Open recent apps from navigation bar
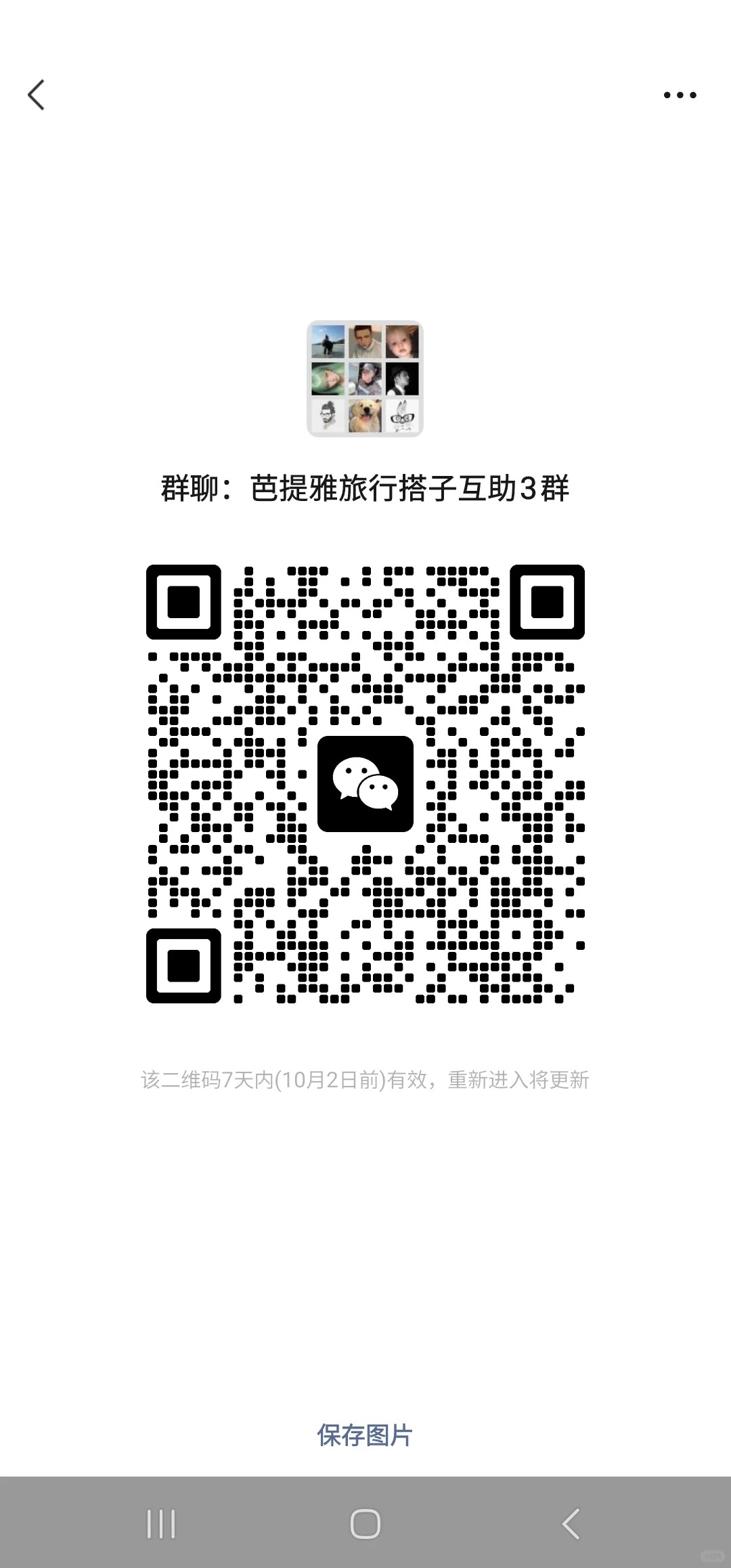The image size is (731, 1568). [x=161, y=1524]
